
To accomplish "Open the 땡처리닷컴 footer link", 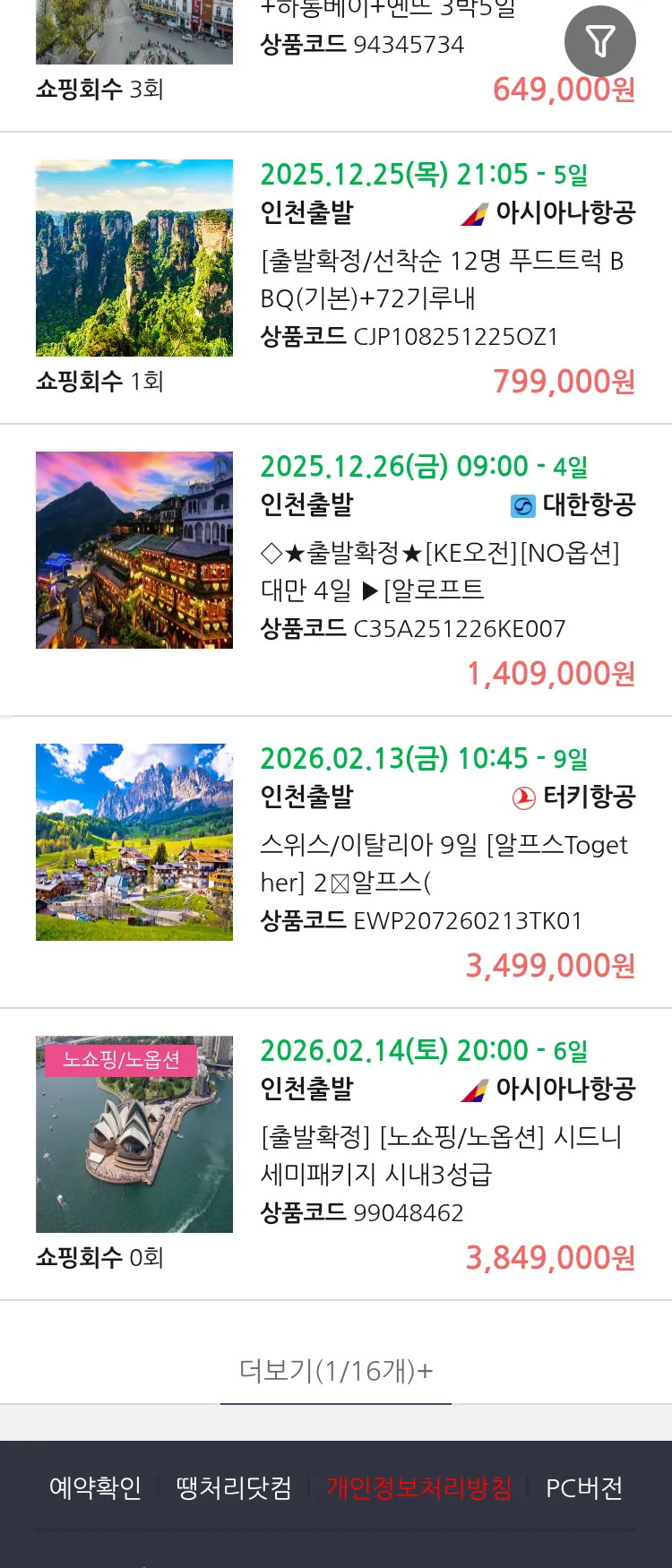I will click(234, 1488).
